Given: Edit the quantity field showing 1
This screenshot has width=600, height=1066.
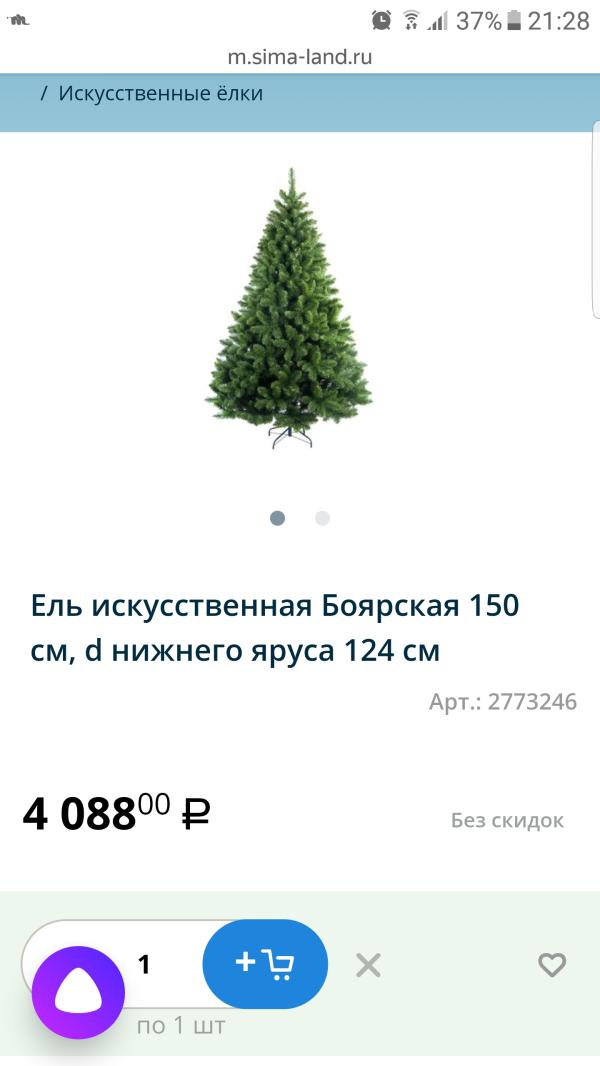Looking at the screenshot, I should click(x=144, y=964).
